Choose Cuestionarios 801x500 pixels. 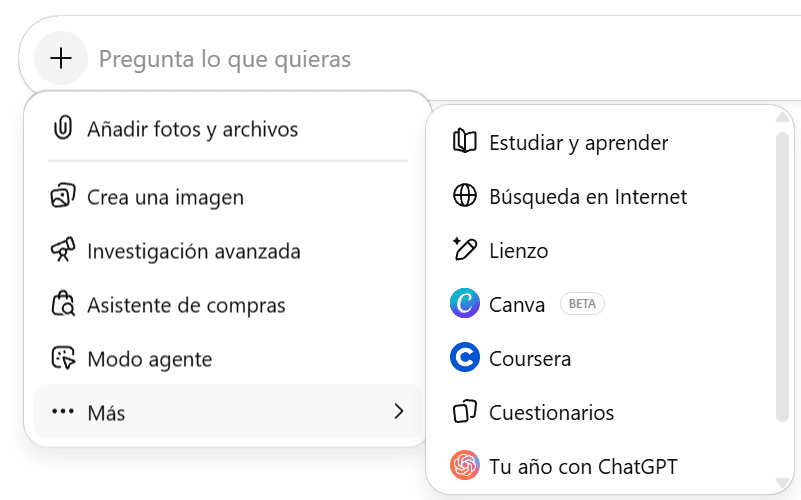click(605, 413)
